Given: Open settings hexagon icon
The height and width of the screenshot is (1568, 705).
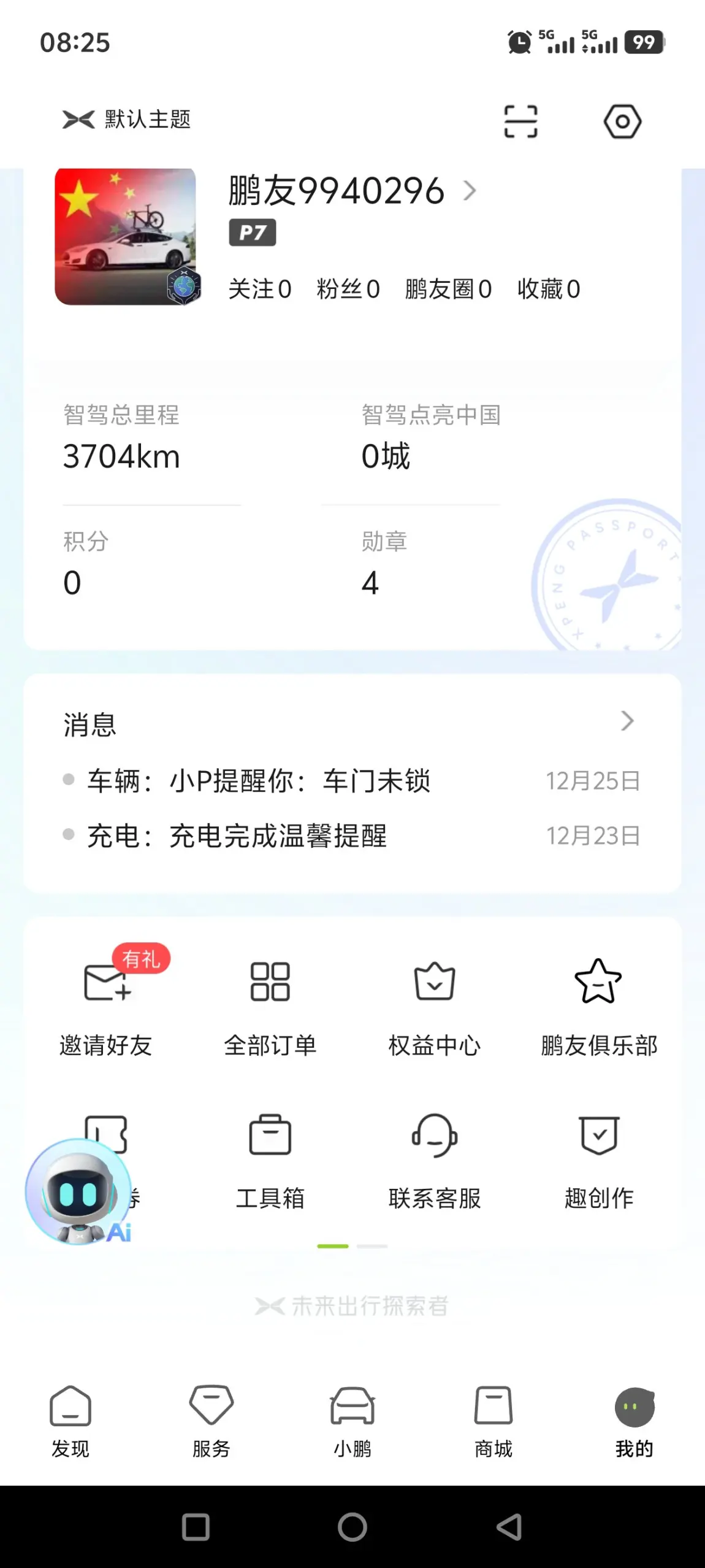Looking at the screenshot, I should click(x=622, y=121).
